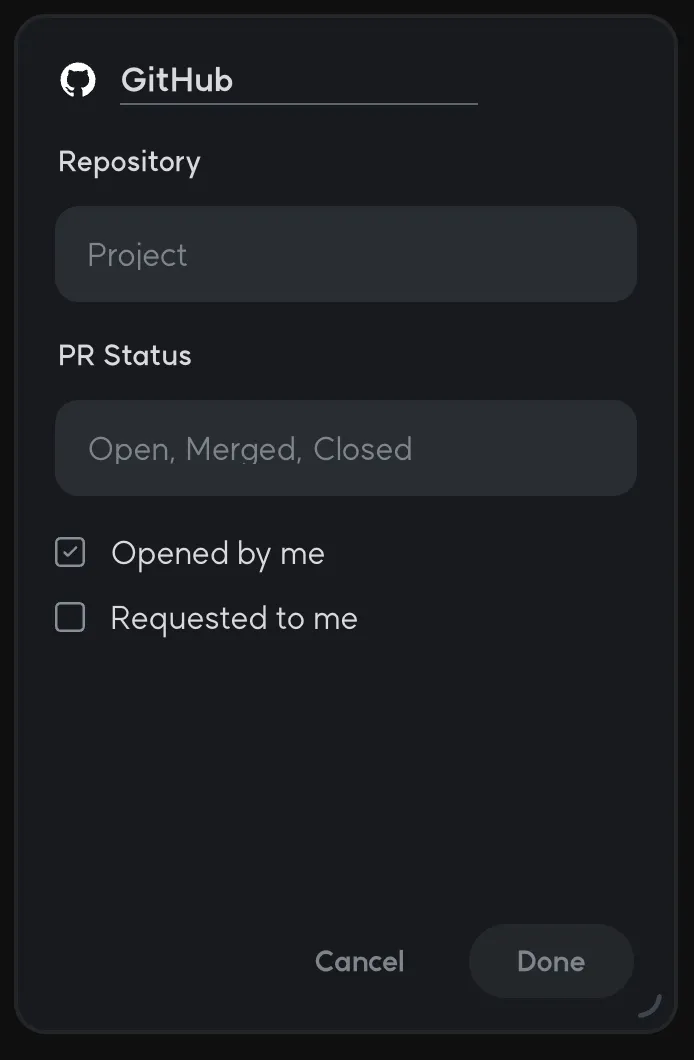Confirm with the Done button
The width and height of the screenshot is (694, 1060).
tap(551, 961)
